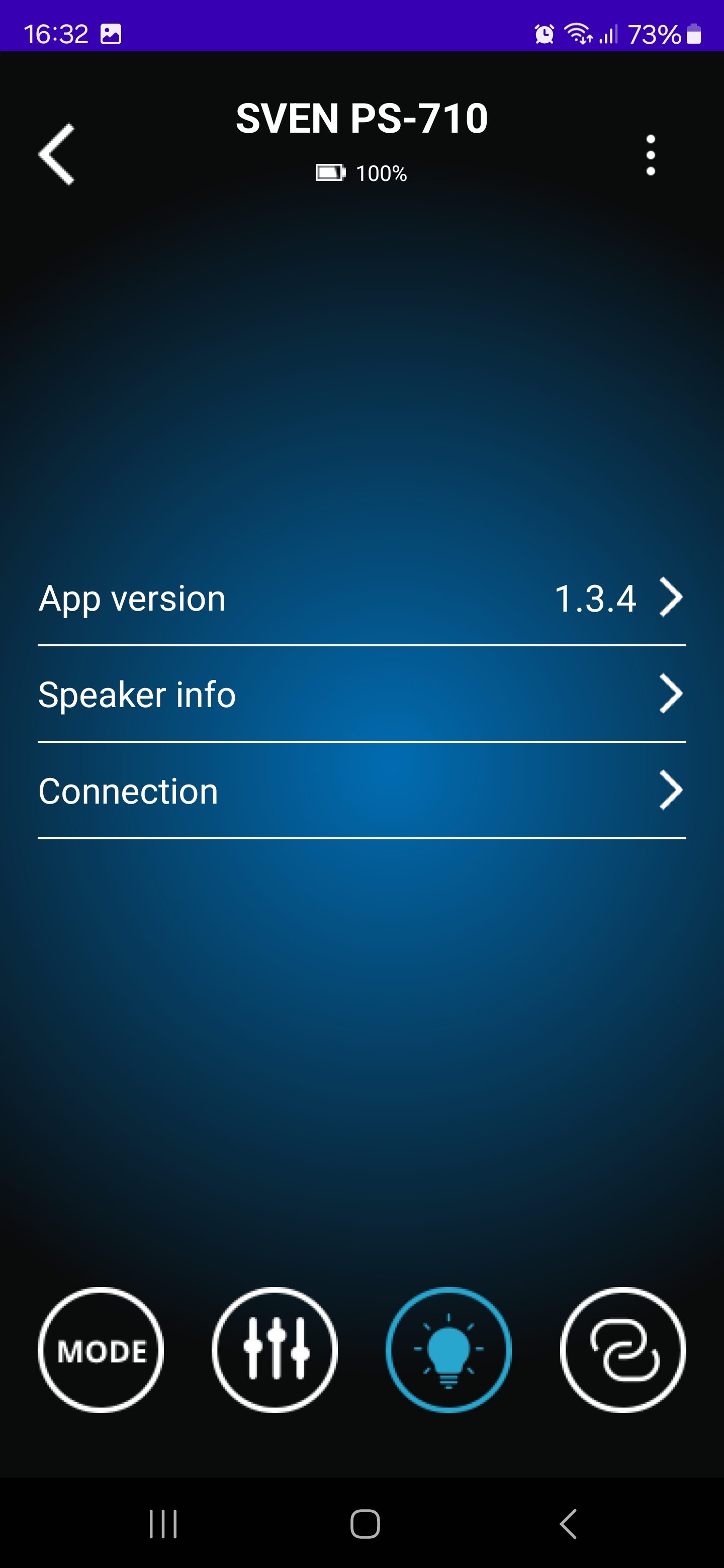Tap the MODE button
Image resolution: width=724 pixels, height=1568 pixels.
pos(101,1350)
